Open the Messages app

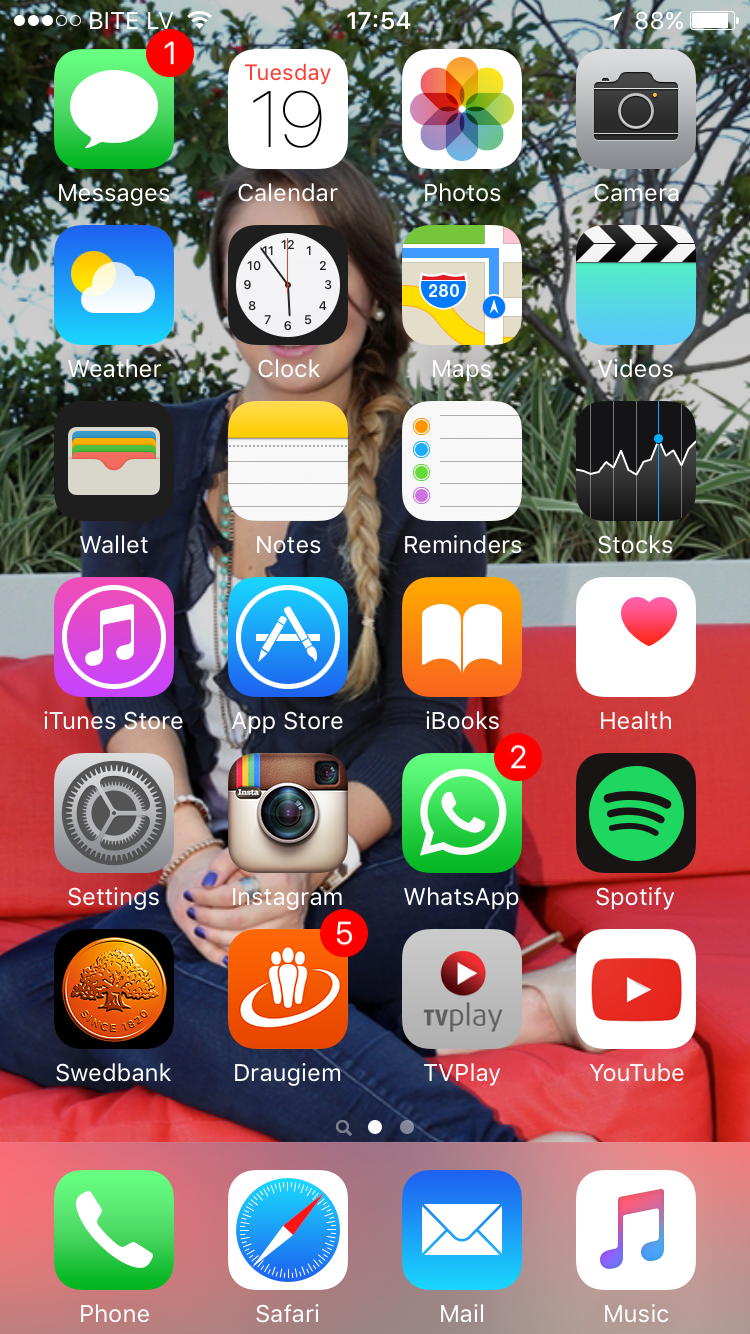pyautogui.click(x=114, y=110)
